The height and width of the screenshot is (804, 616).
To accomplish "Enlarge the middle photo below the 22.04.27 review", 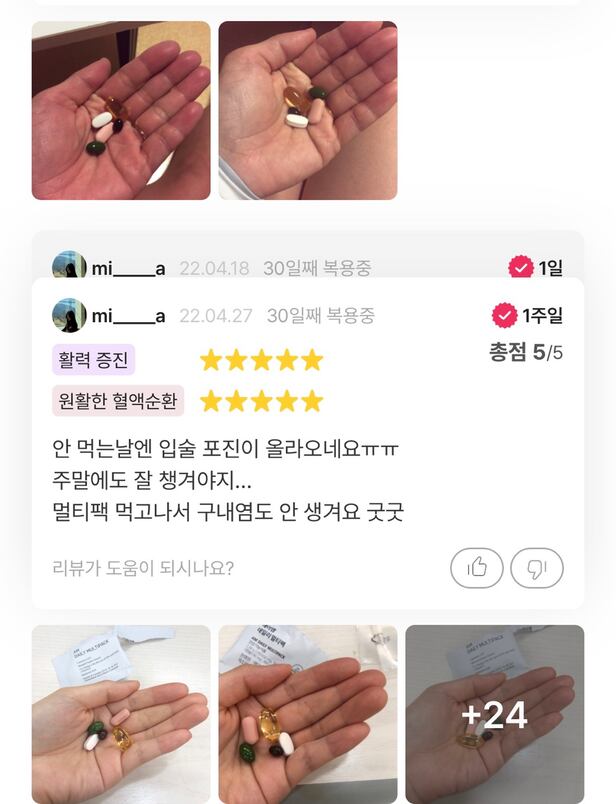I will [x=308, y=714].
